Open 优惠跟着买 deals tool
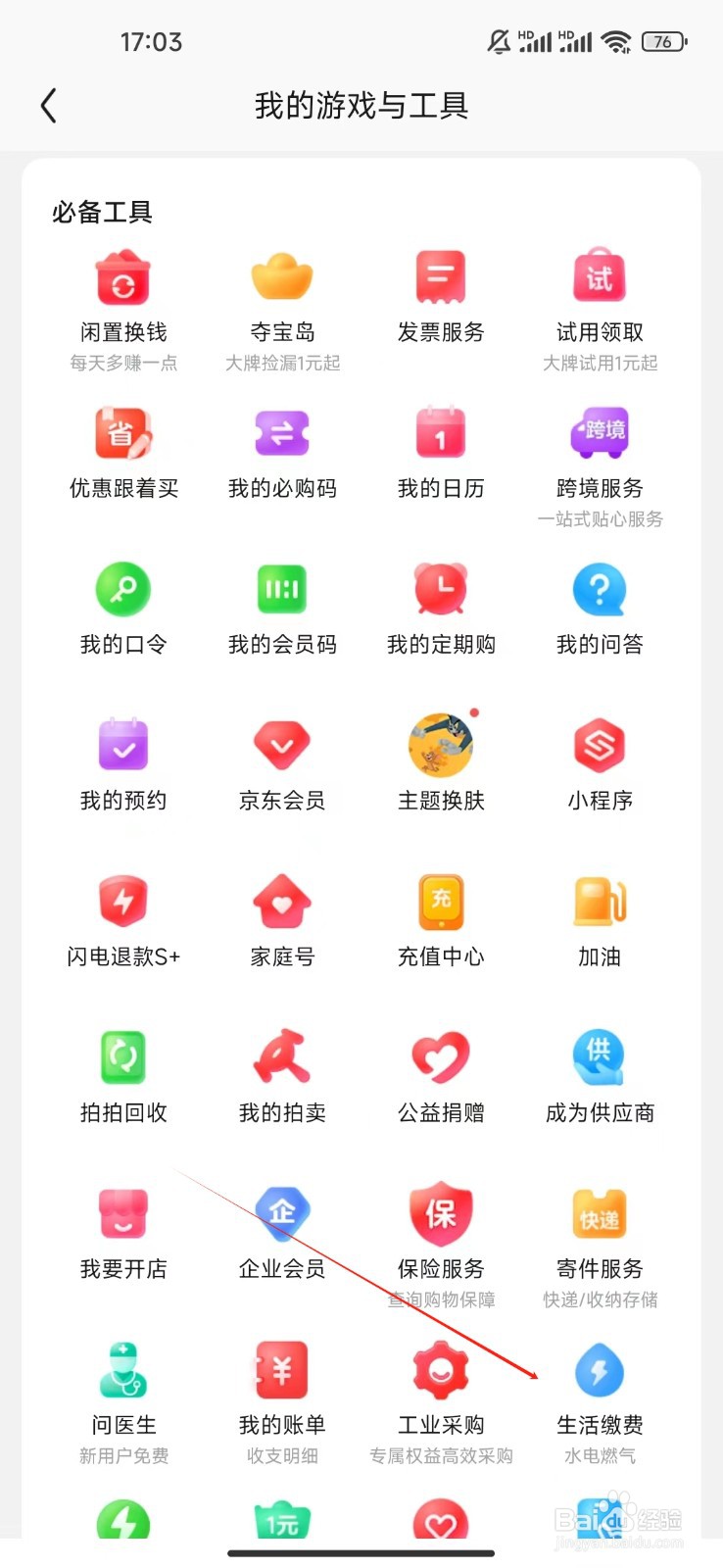 (122, 453)
